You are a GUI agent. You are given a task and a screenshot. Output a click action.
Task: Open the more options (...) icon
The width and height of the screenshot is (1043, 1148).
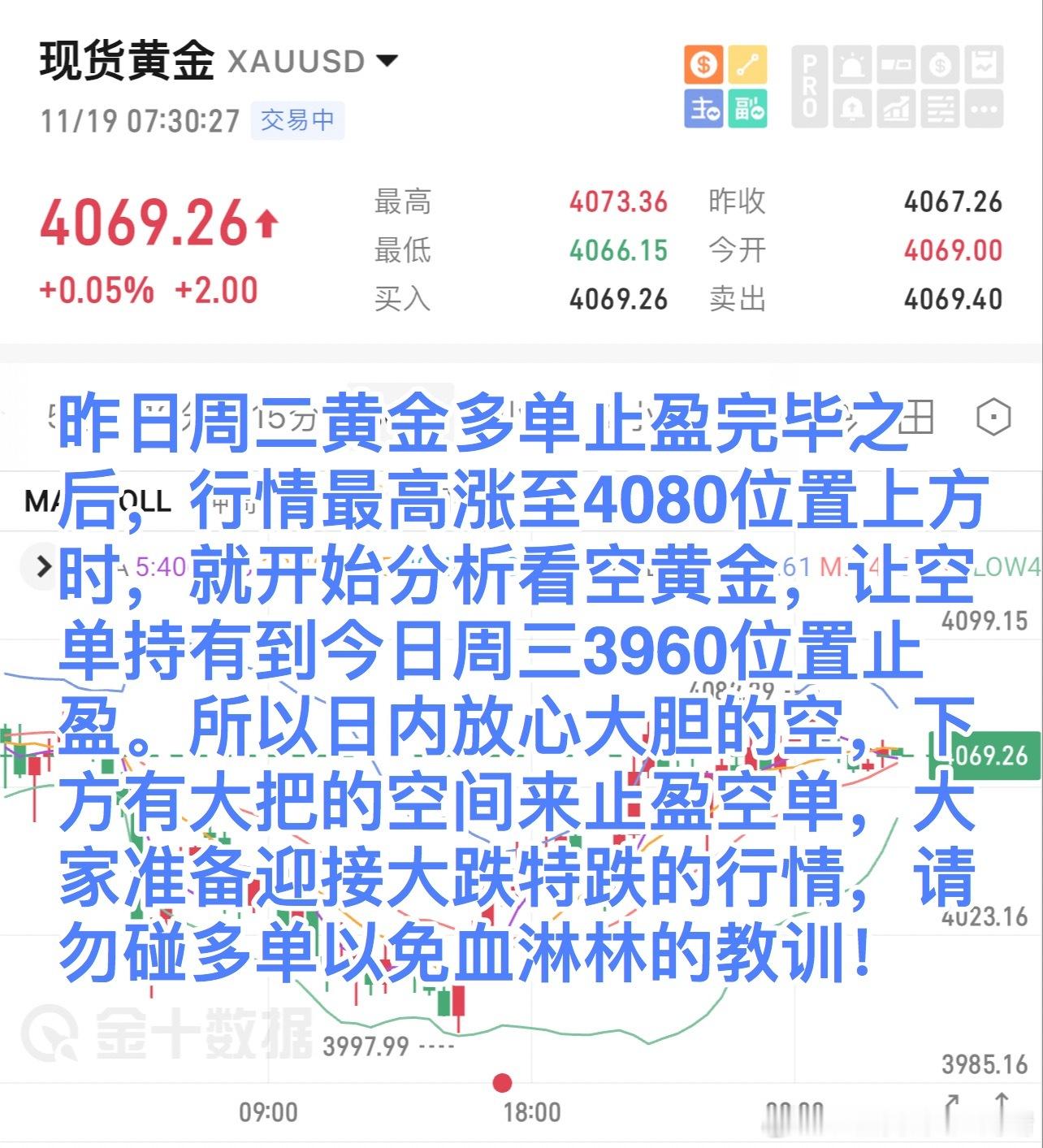[985, 110]
